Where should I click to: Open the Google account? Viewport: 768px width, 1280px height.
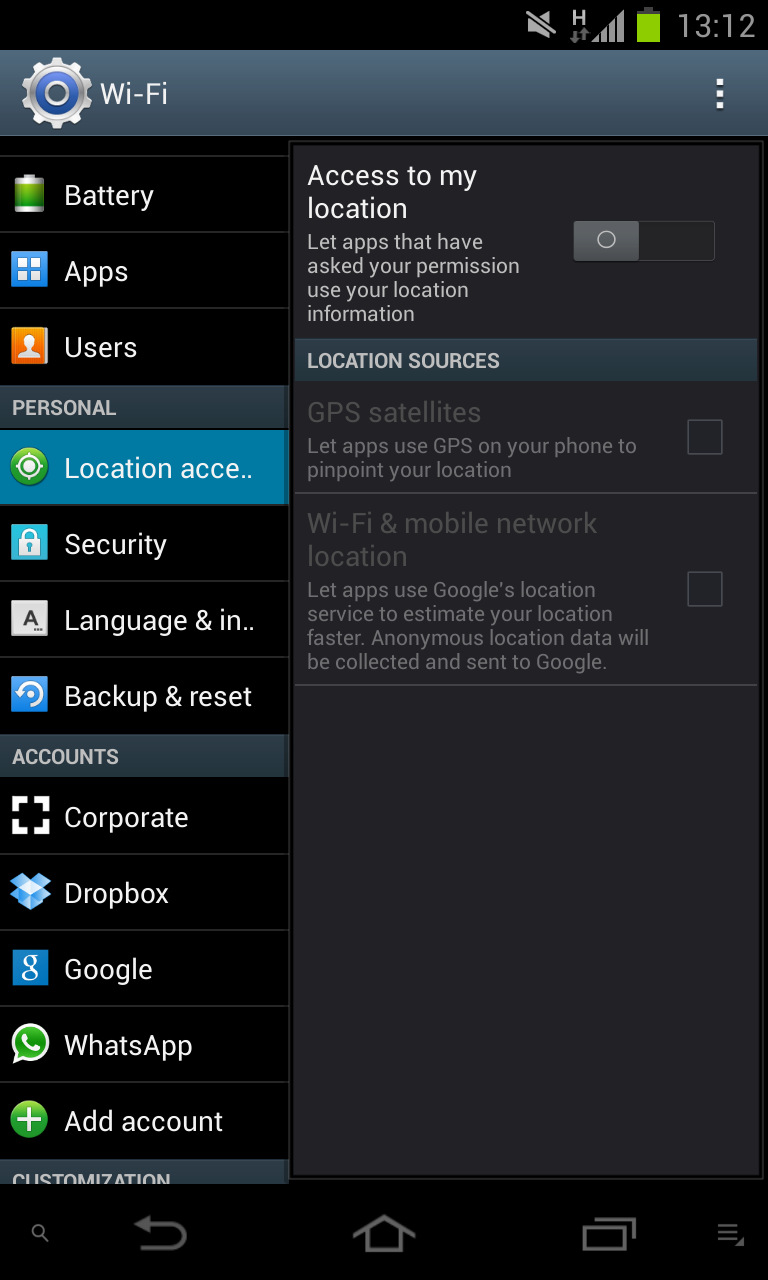(144, 969)
